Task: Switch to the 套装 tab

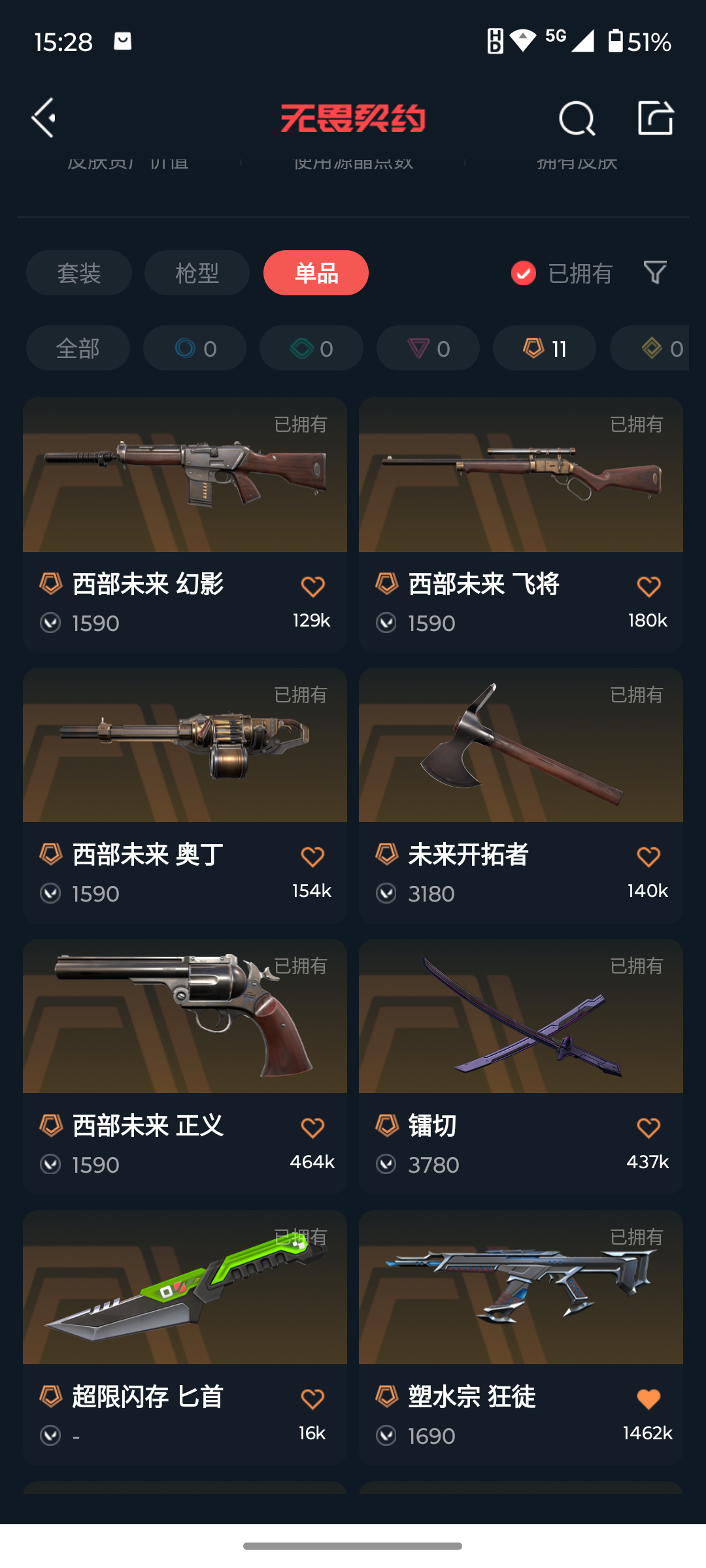Action: click(79, 272)
